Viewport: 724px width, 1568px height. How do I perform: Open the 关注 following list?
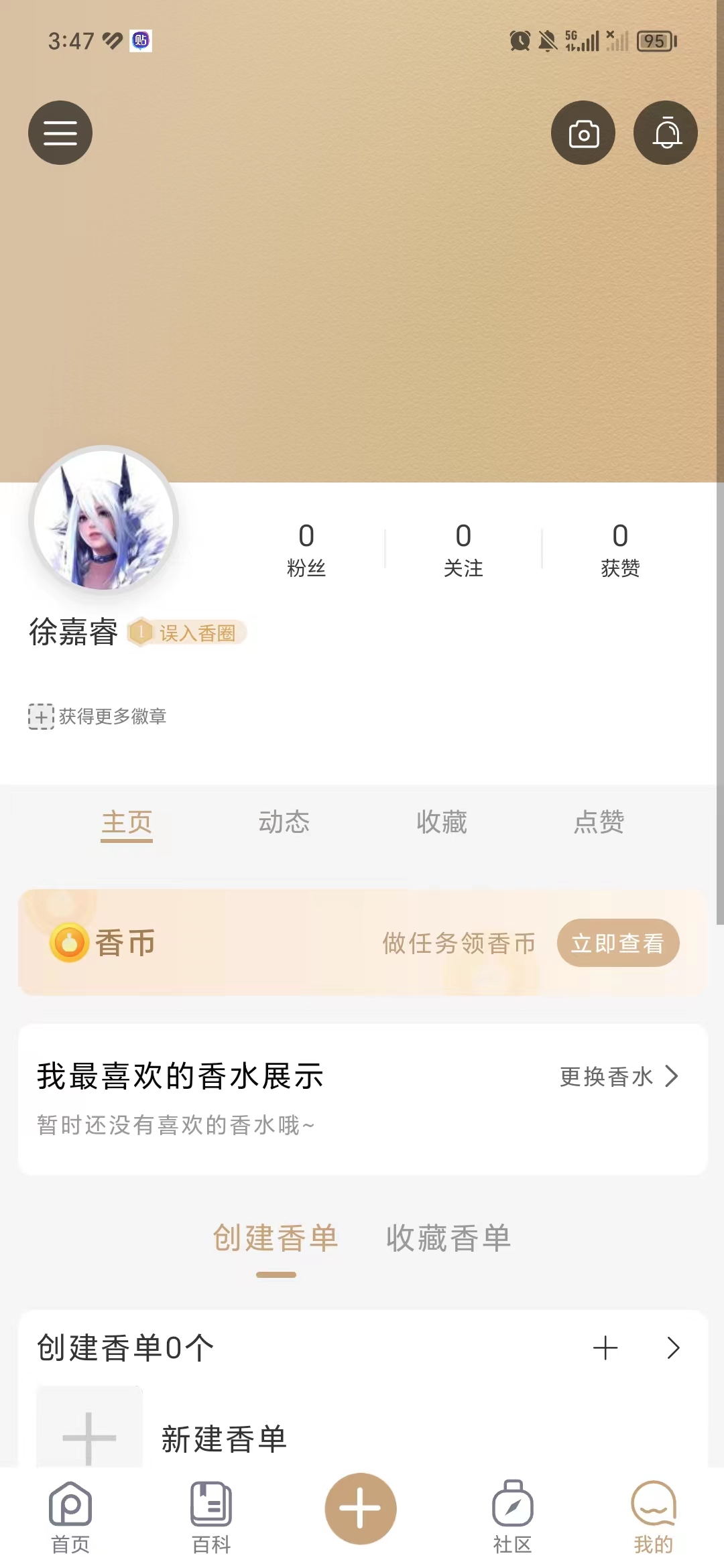point(463,549)
